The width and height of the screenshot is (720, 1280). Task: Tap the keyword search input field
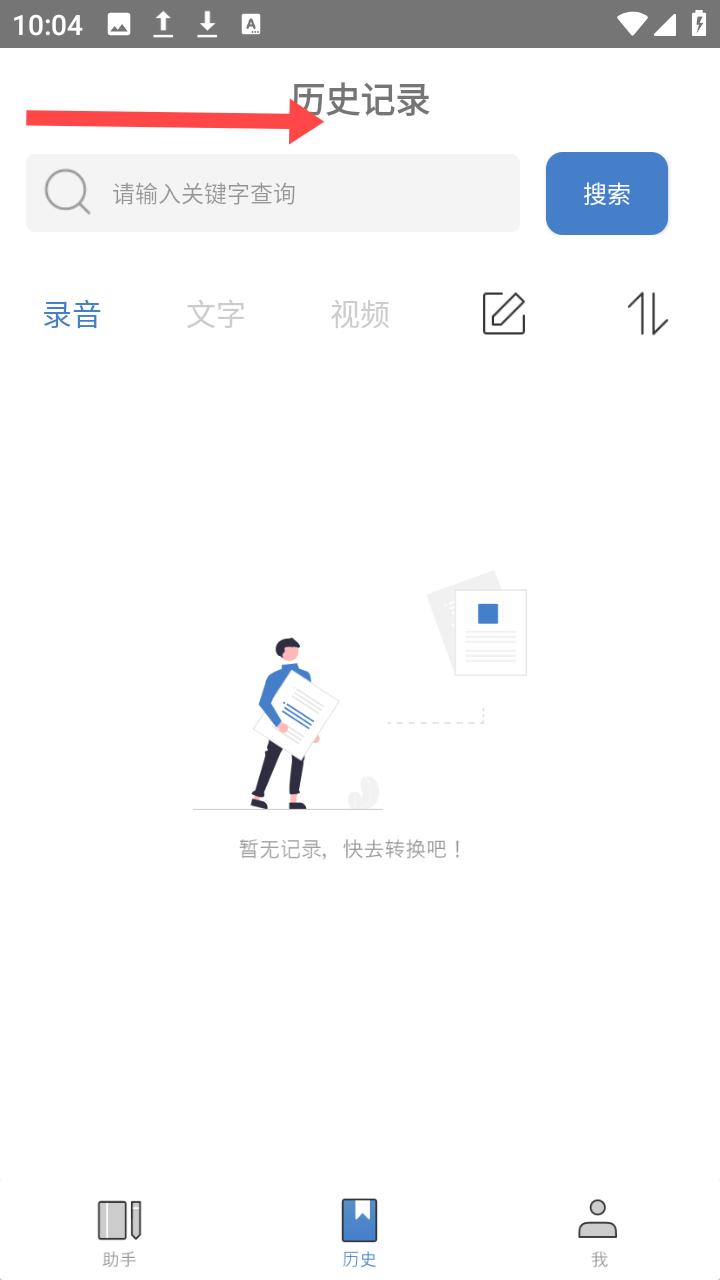point(273,193)
